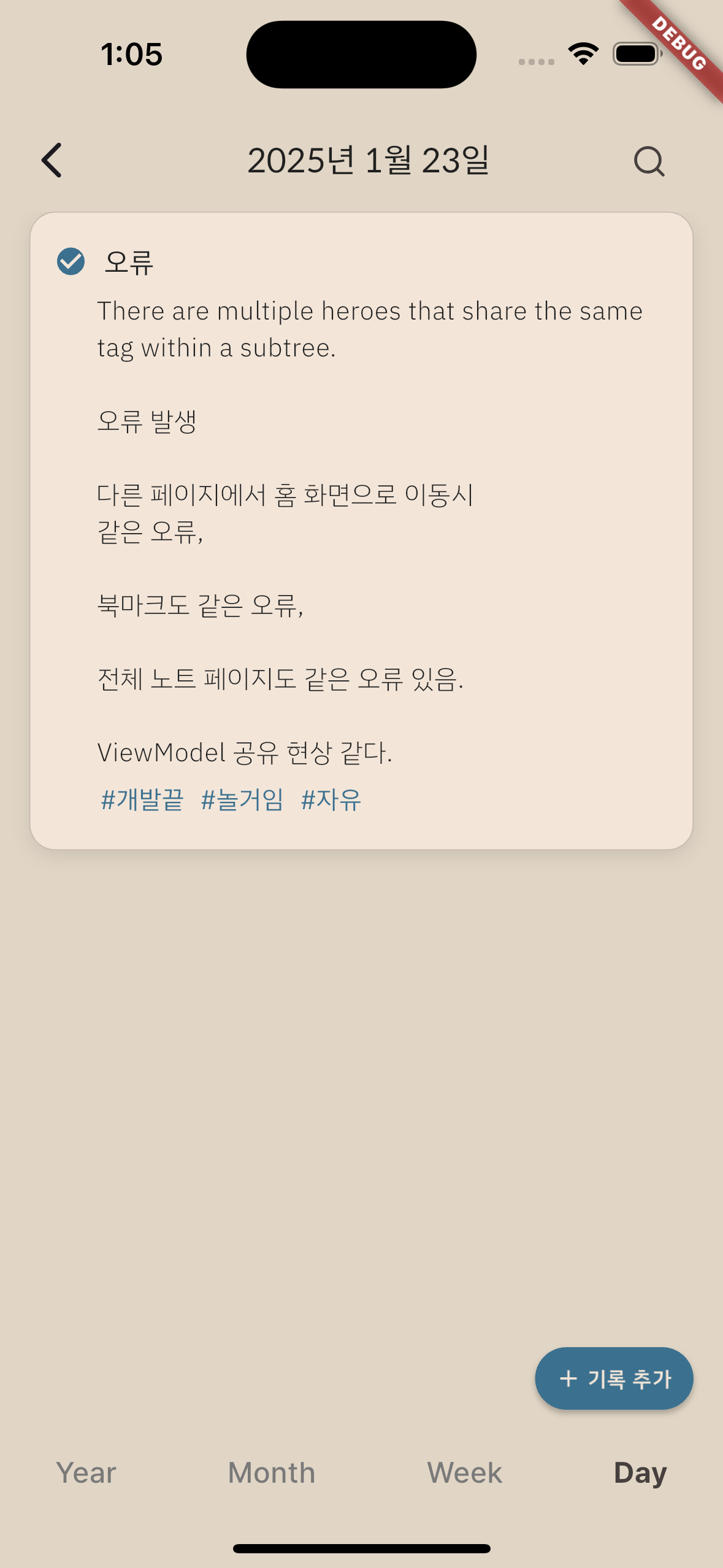This screenshot has height=1568, width=723.
Task: Select the #개발끝 hashtag
Action: click(x=142, y=800)
